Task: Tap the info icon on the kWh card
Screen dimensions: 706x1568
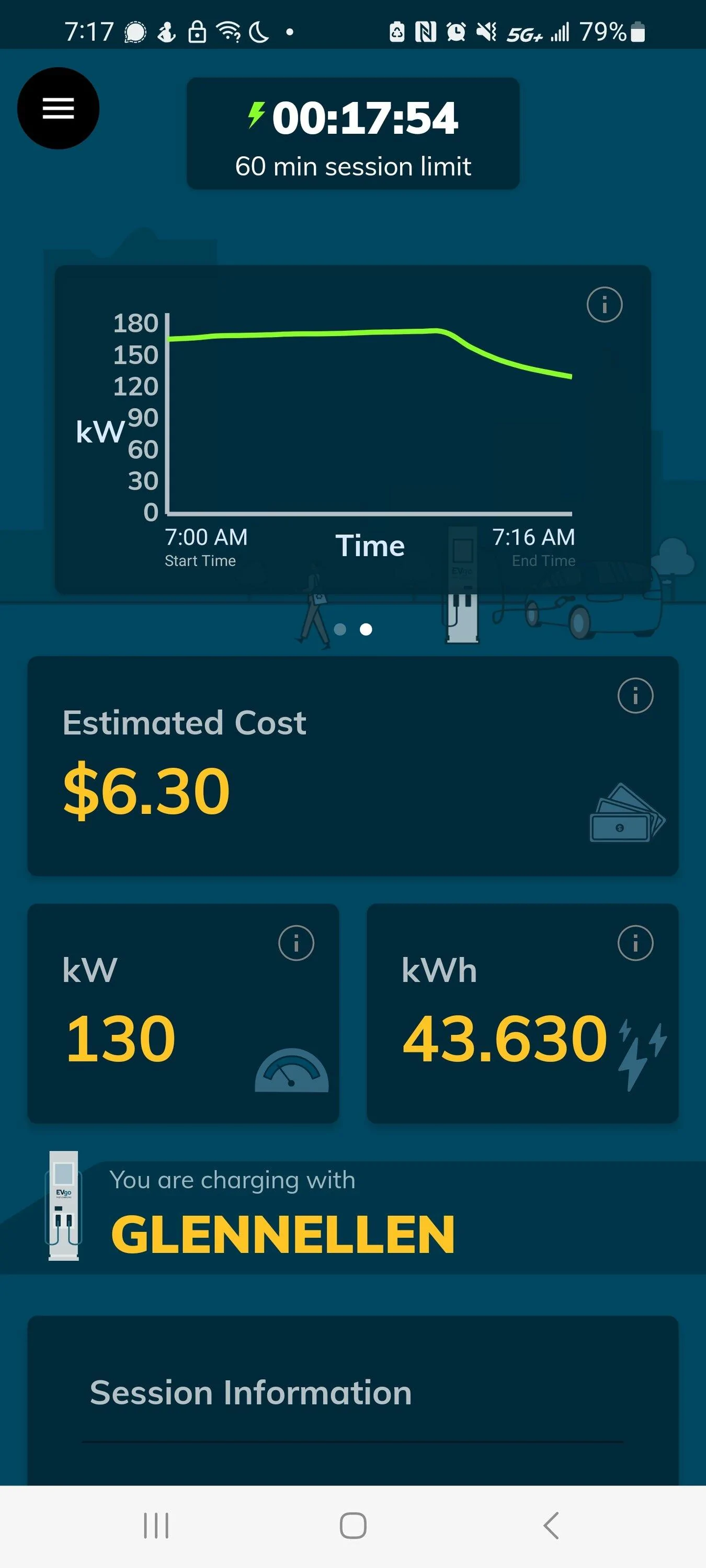Action: (x=635, y=942)
